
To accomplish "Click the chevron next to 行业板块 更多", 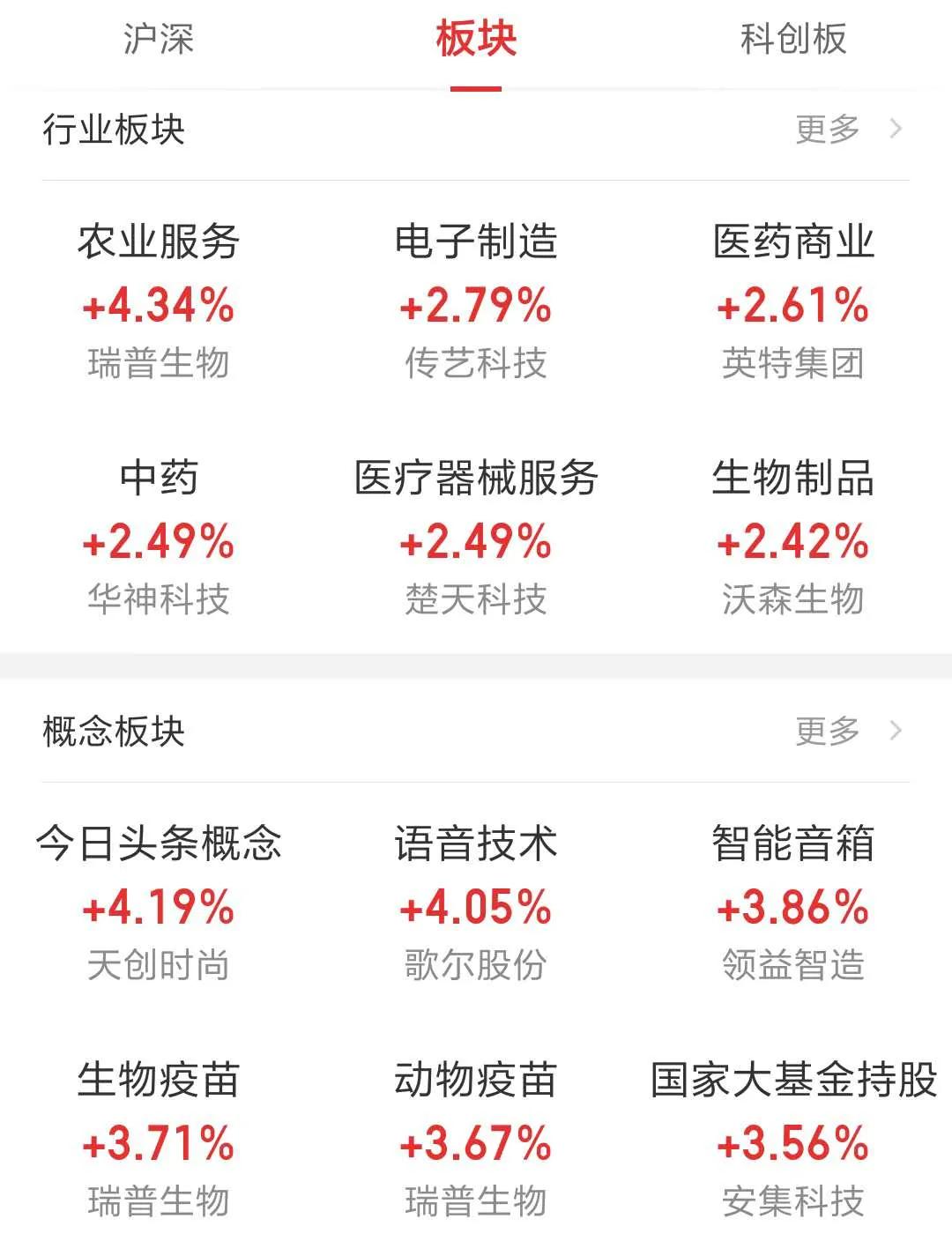I will pyautogui.click(x=896, y=129).
